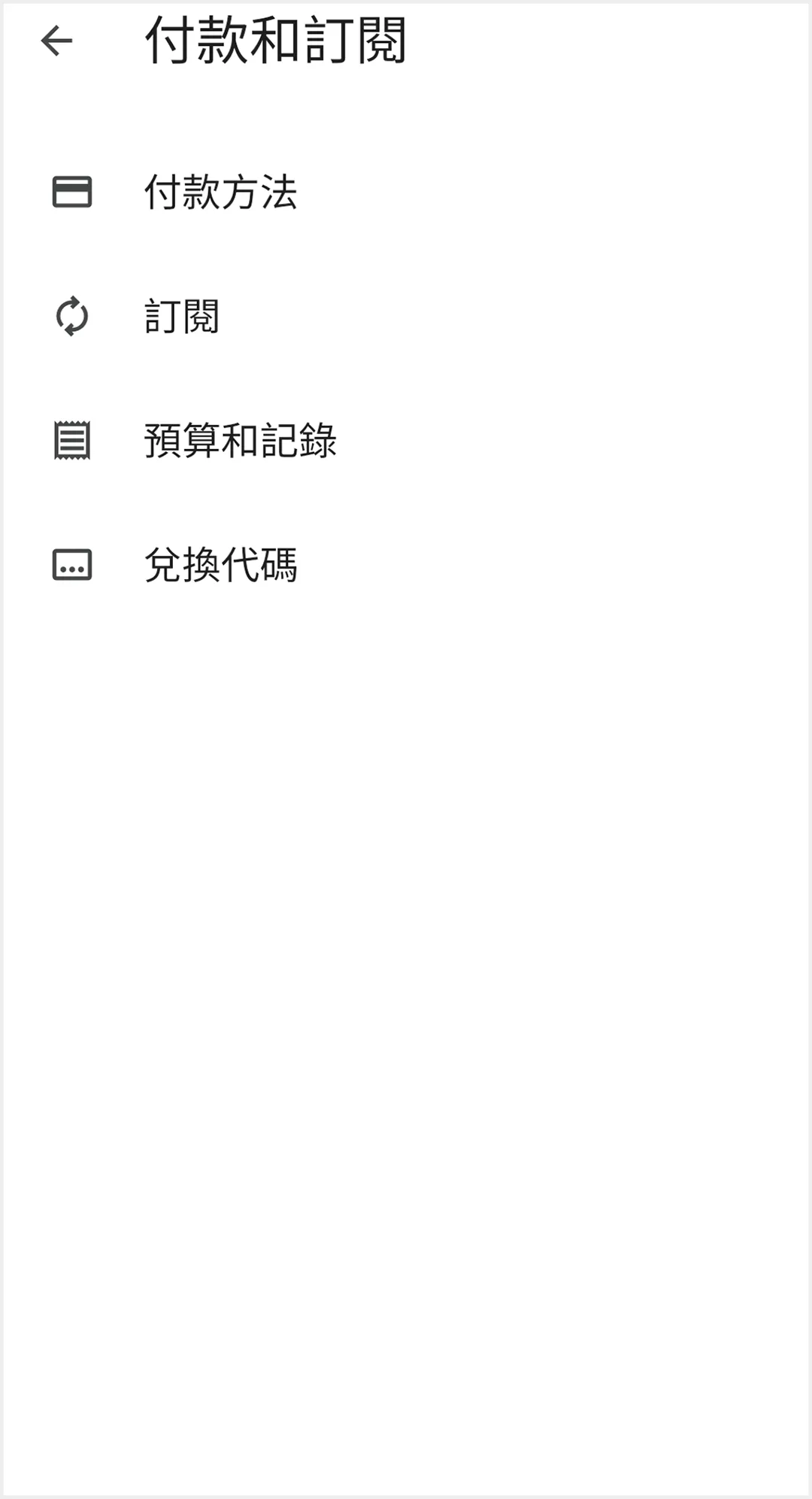The width and height of the screenshot is (812, 1499).
Task: Open 付款方法 payment methods
Action: point(406,192)
